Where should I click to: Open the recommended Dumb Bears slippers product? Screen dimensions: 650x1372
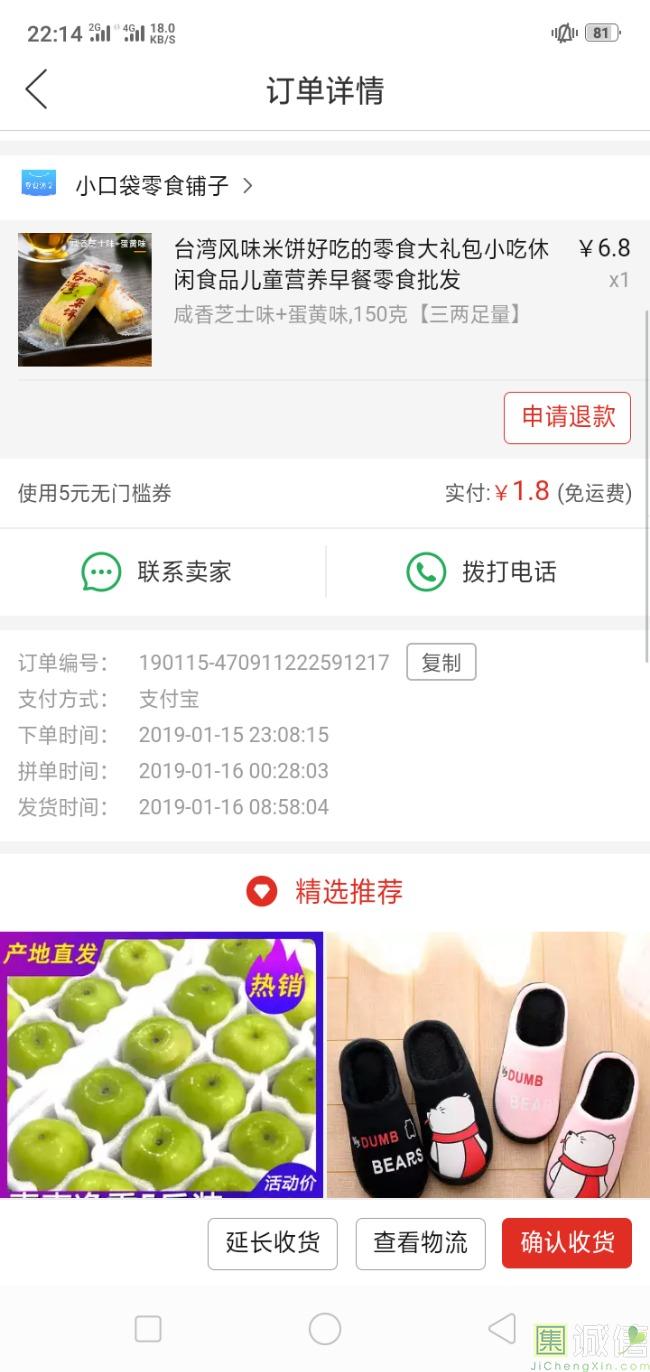[x=488, y=1063]
